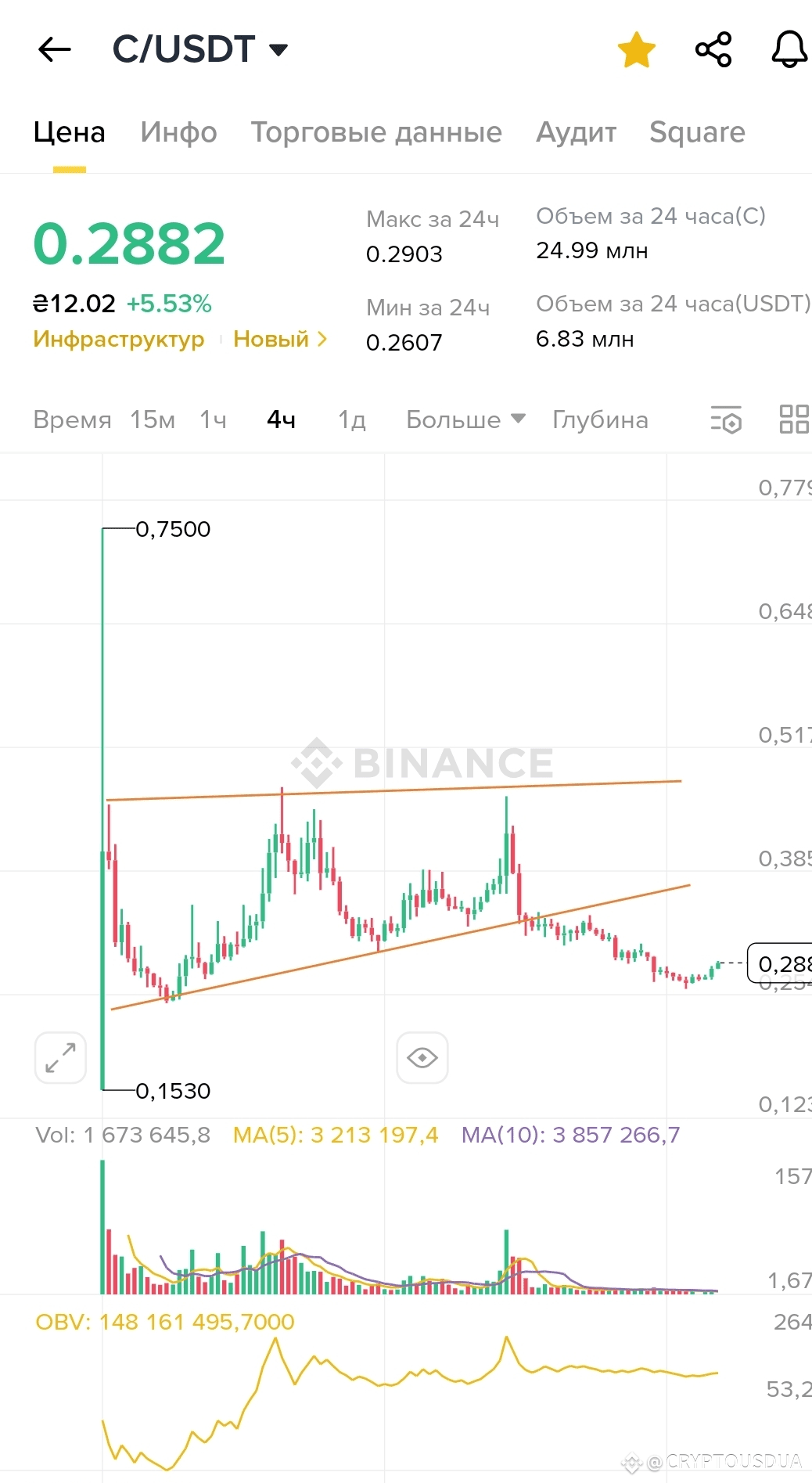Toggle chart drawings visibility eye
The image size is (812, 1483).
click(x=422, y=1057)
